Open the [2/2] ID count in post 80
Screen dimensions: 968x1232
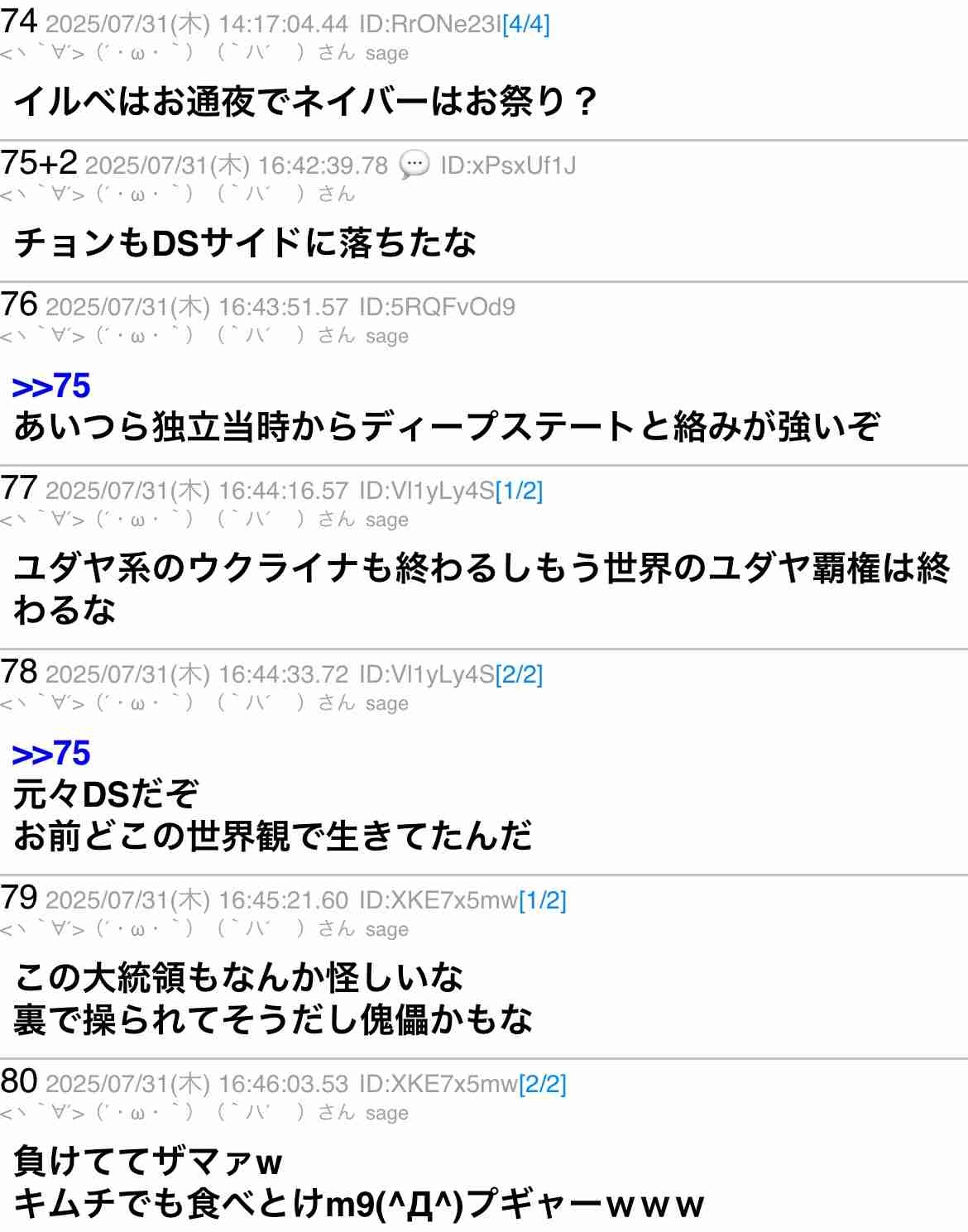coord(542,1084)
